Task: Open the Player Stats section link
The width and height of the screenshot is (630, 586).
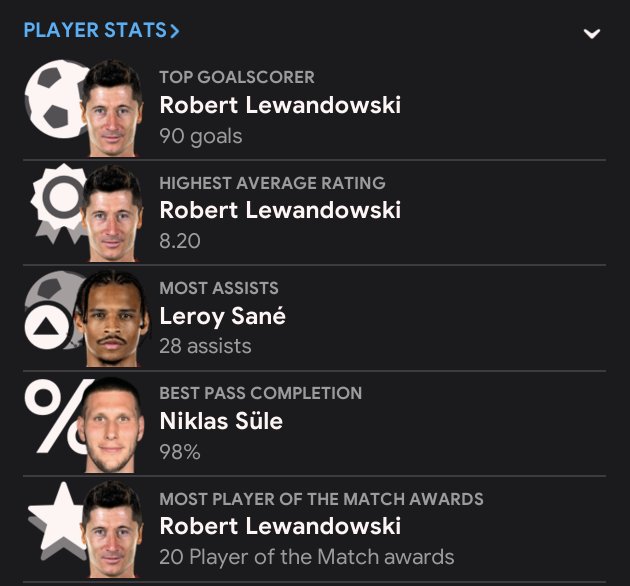Action: click(101, 30)
